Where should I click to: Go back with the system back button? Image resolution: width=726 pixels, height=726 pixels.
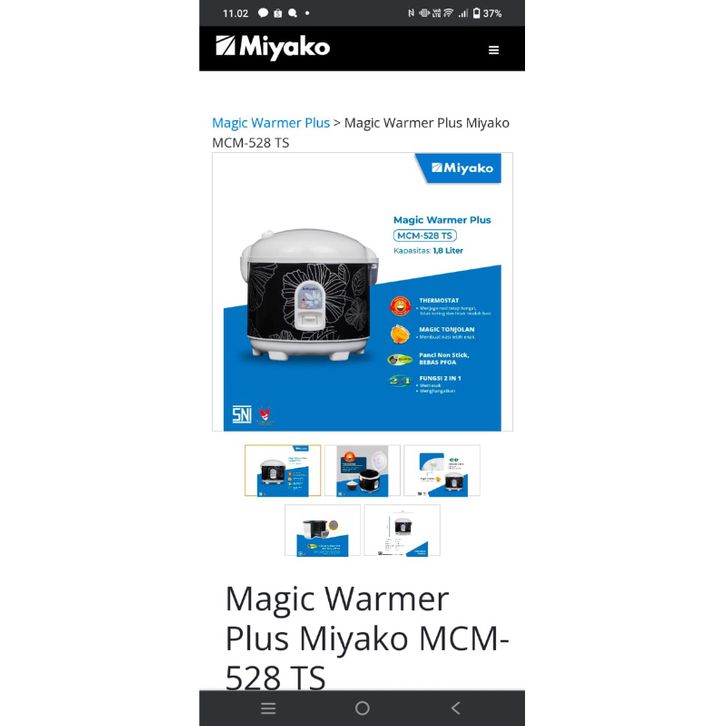point(455,708)
